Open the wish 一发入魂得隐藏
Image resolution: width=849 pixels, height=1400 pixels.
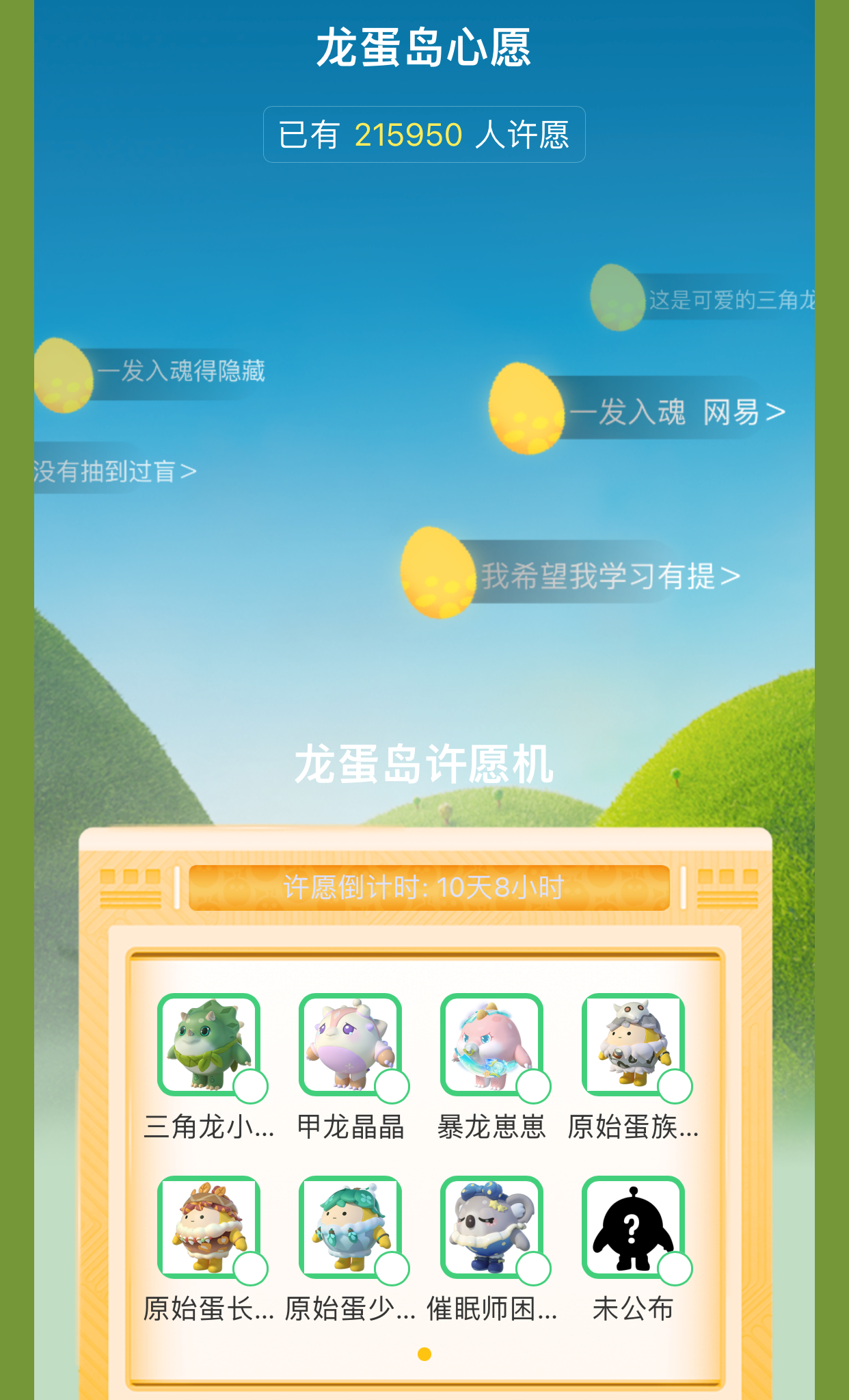(x=180, y=371)
